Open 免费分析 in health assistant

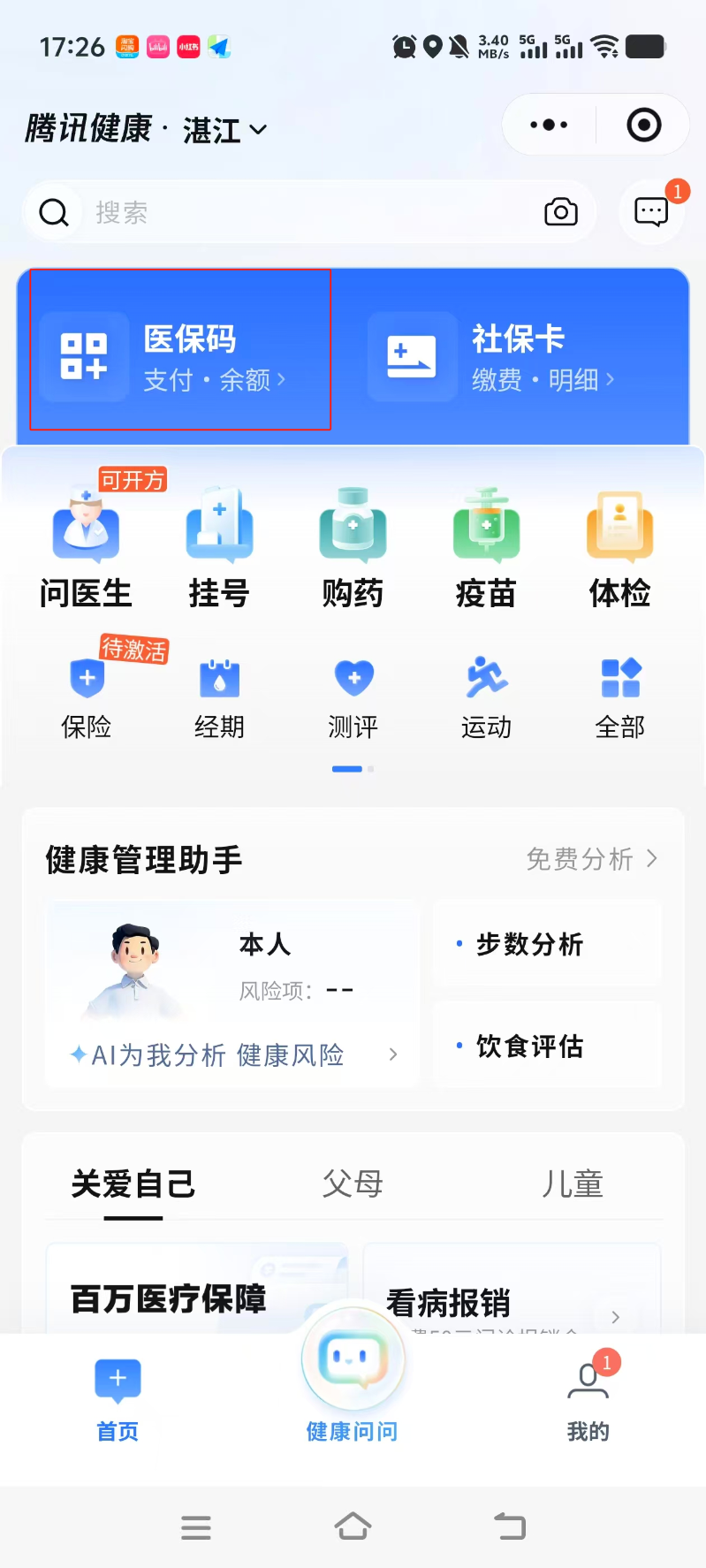tap(590, 859)
